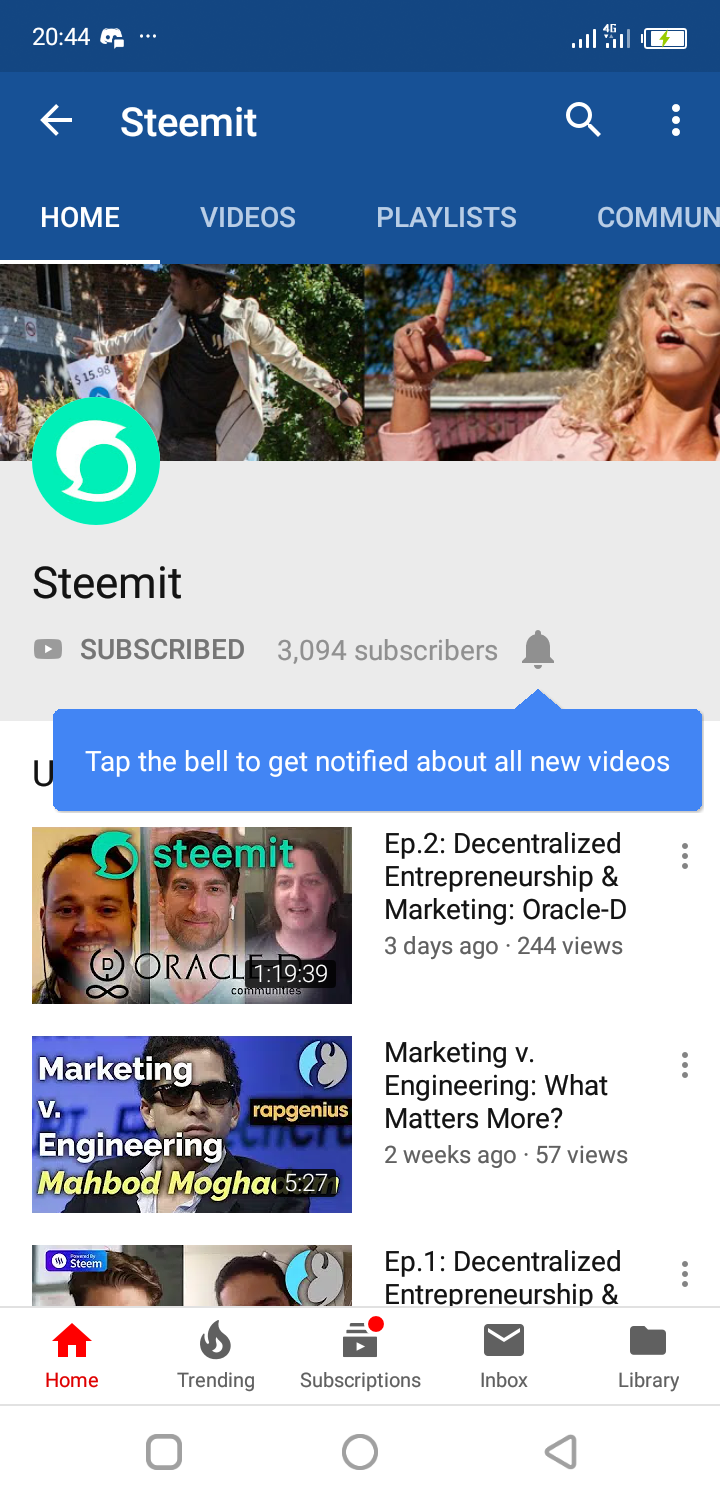Open options for Ep.2 Oracle-D video

685,856
